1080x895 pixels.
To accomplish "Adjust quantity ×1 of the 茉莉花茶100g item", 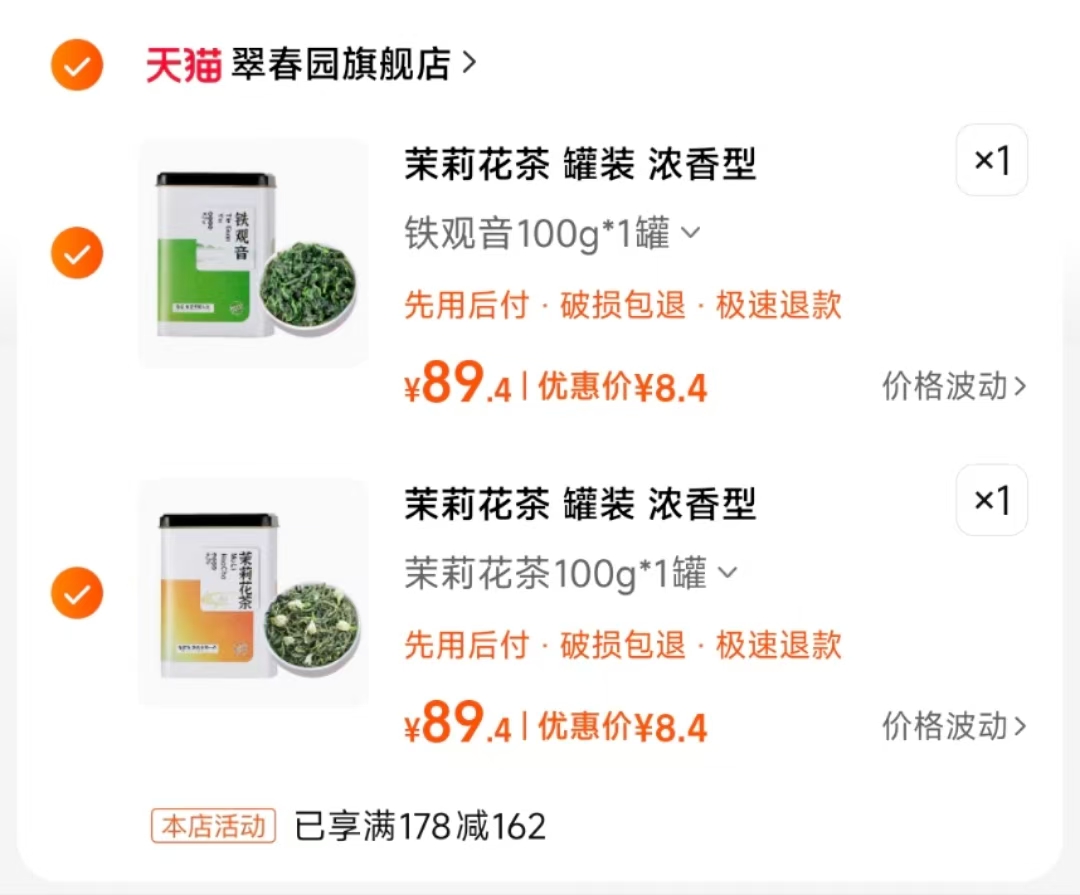I will pyautogui.click(x=991, y=500).
